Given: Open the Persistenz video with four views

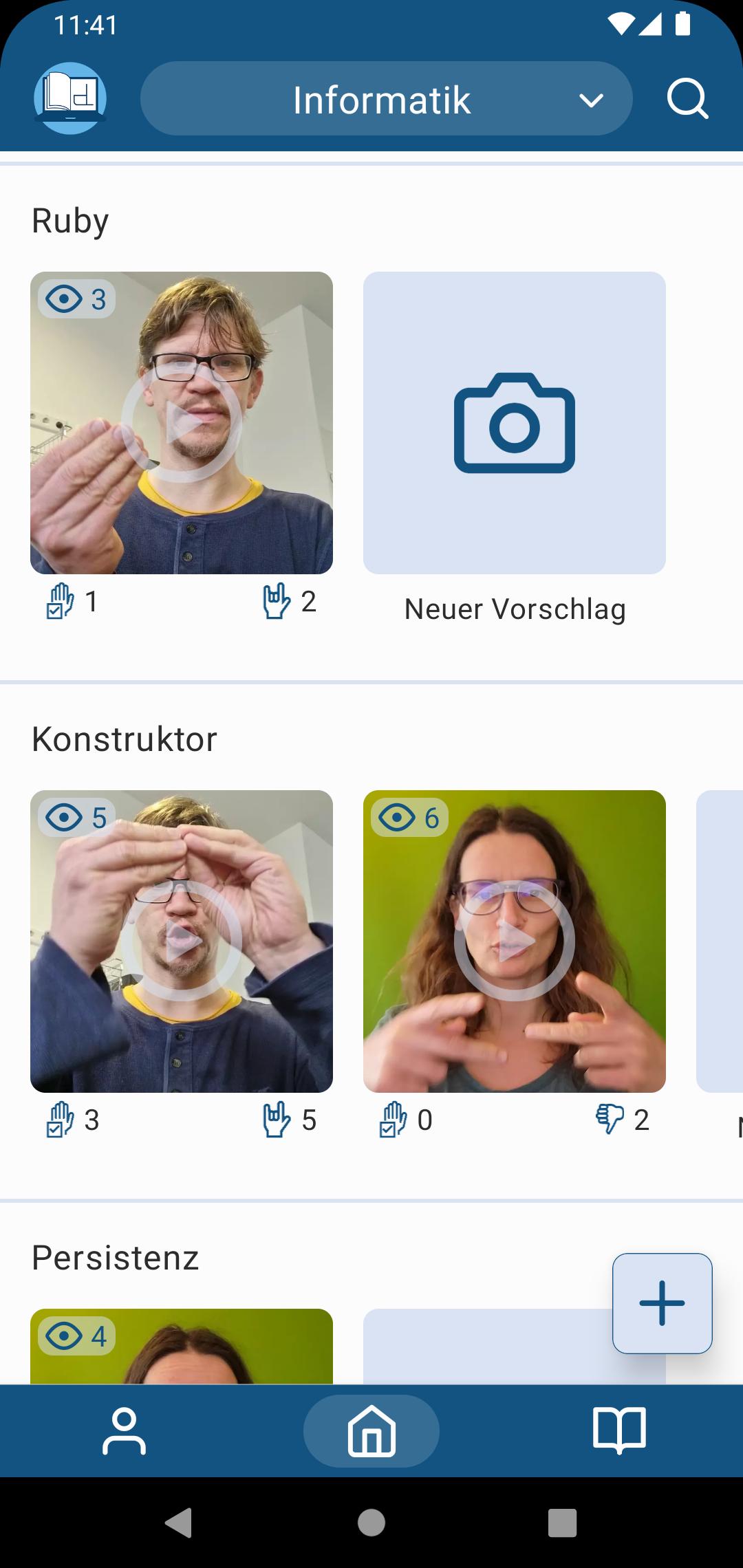Looking at the screenshot, I should pos(182,1347).
